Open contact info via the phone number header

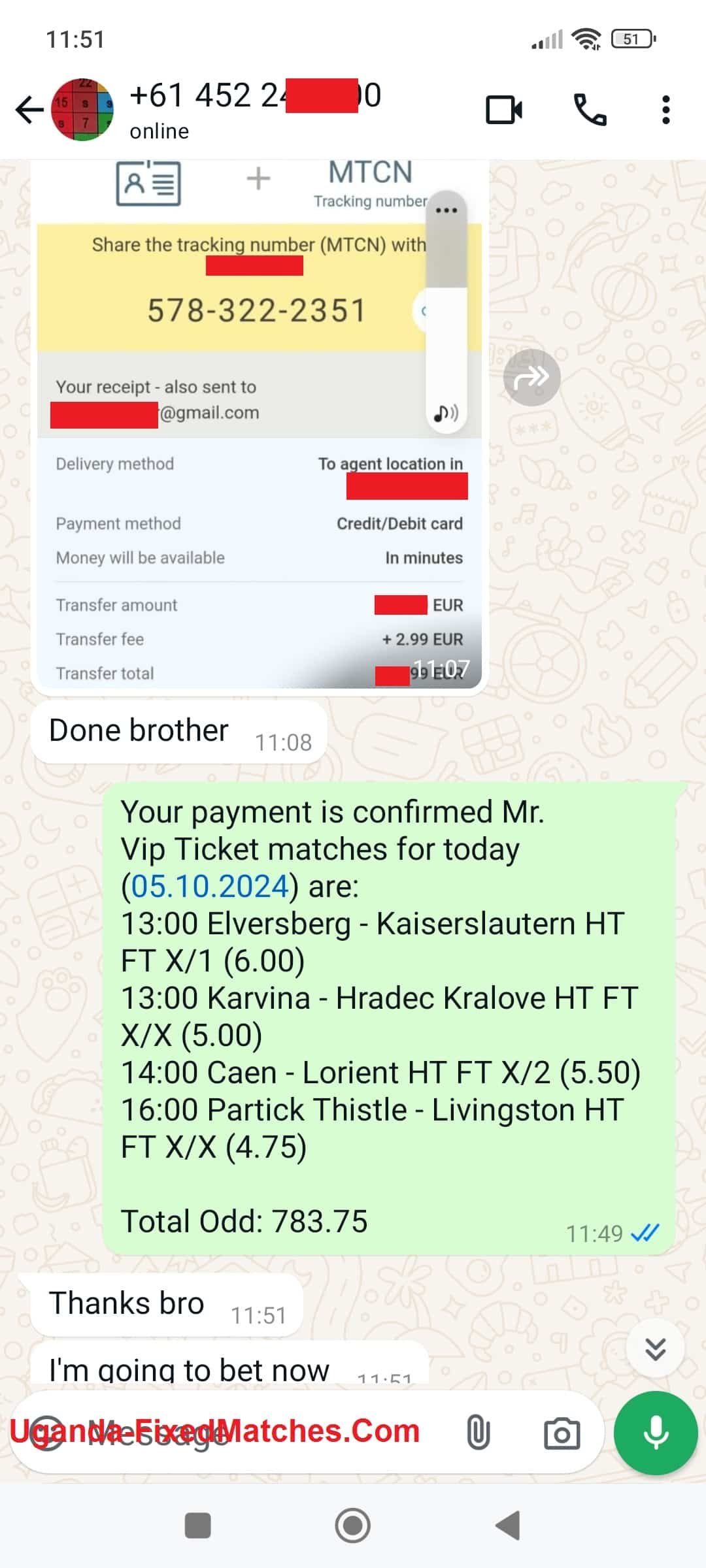(x=255, y=108)
